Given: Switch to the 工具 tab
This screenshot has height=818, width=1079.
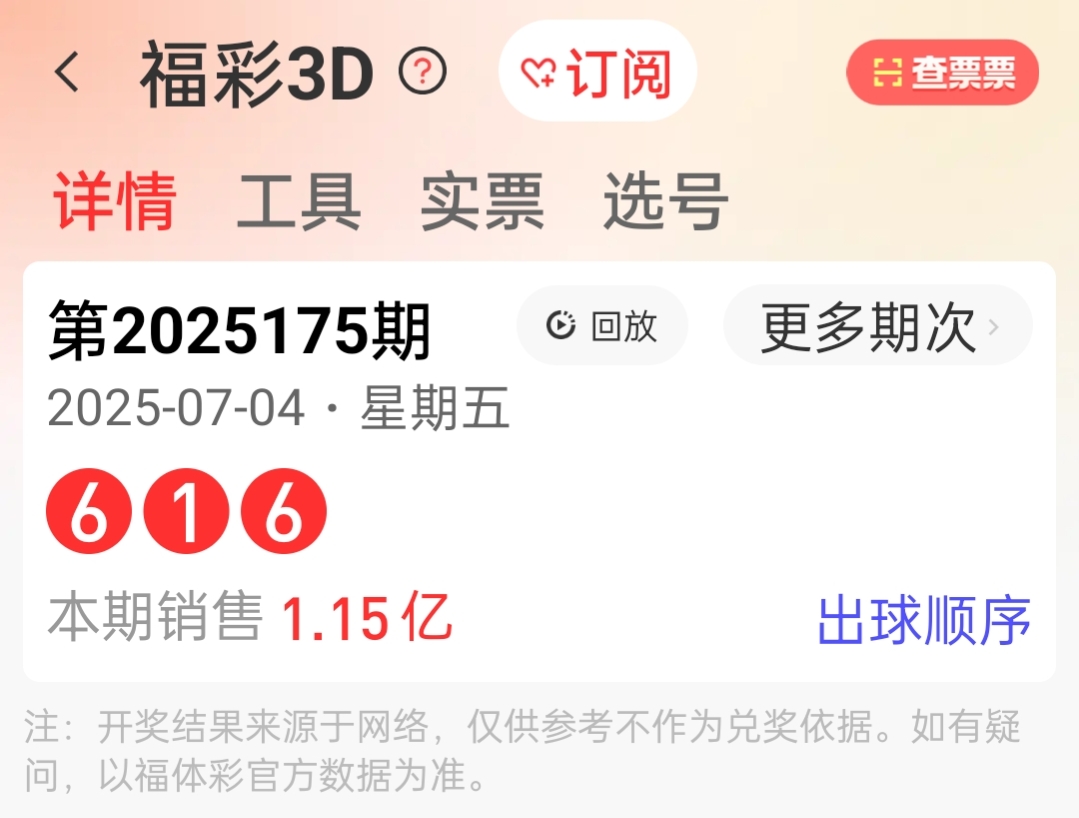Looking at the screenshot, I should tap(298, 201).
